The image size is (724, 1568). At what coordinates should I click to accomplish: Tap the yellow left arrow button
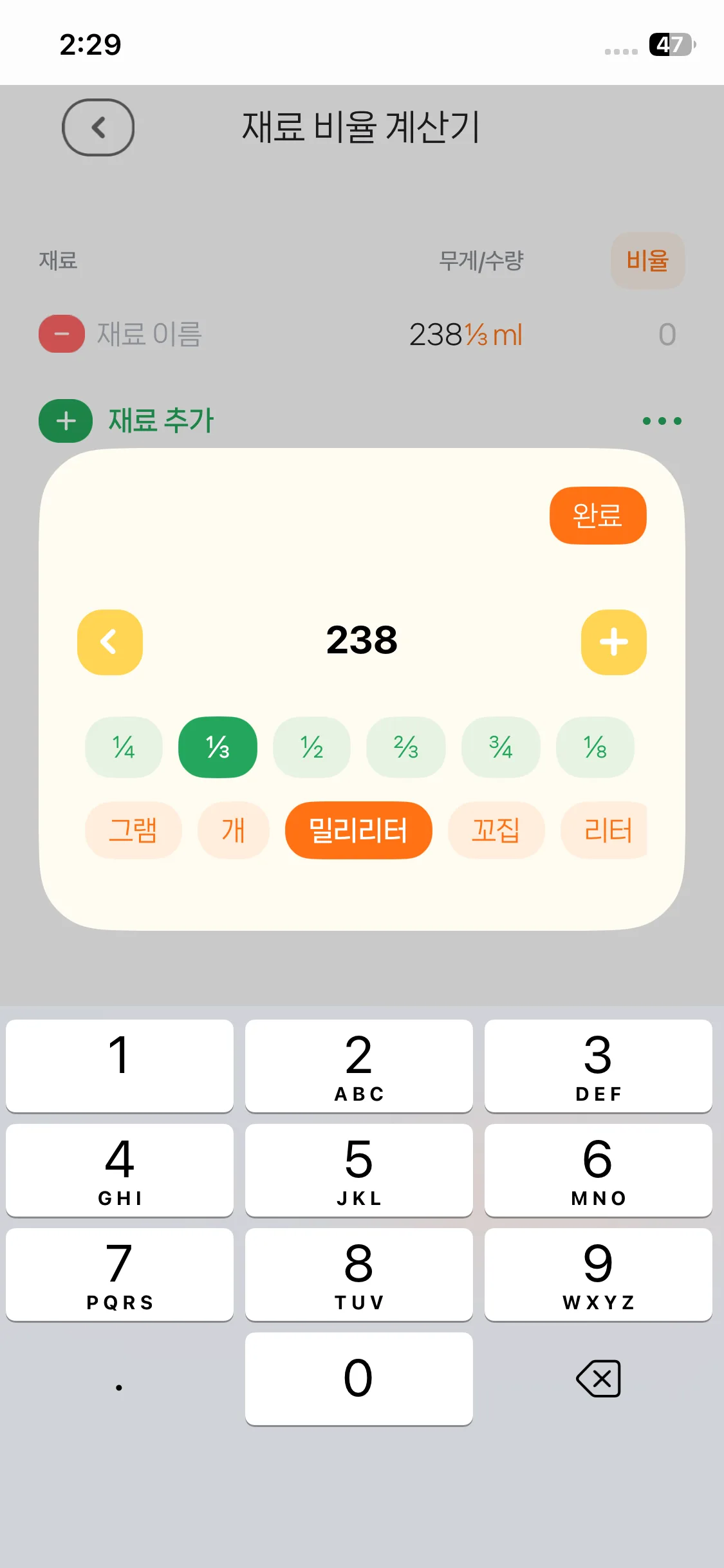click(110, 642)
